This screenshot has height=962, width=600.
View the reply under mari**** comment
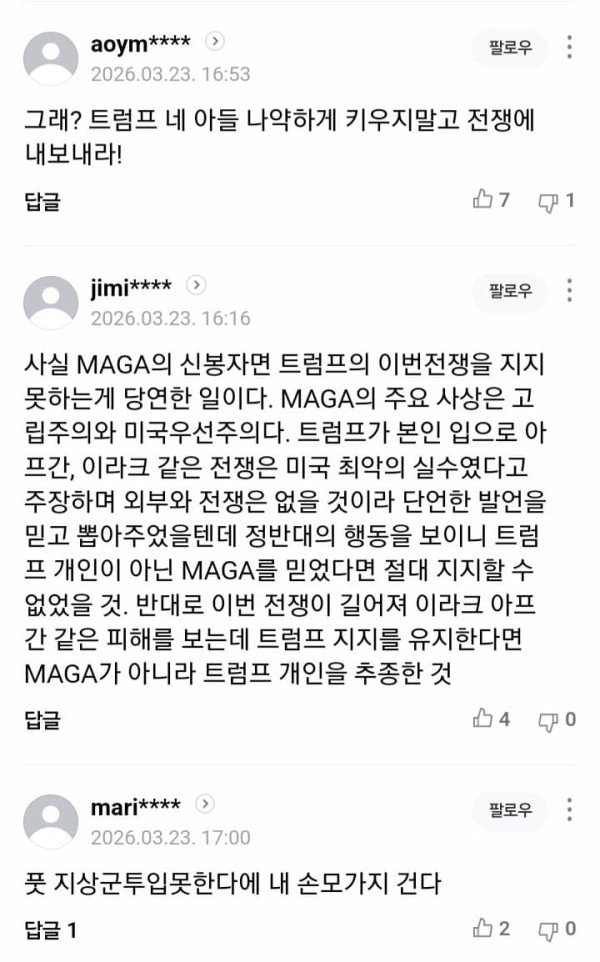pyautogui.click(x=50, y=930)
